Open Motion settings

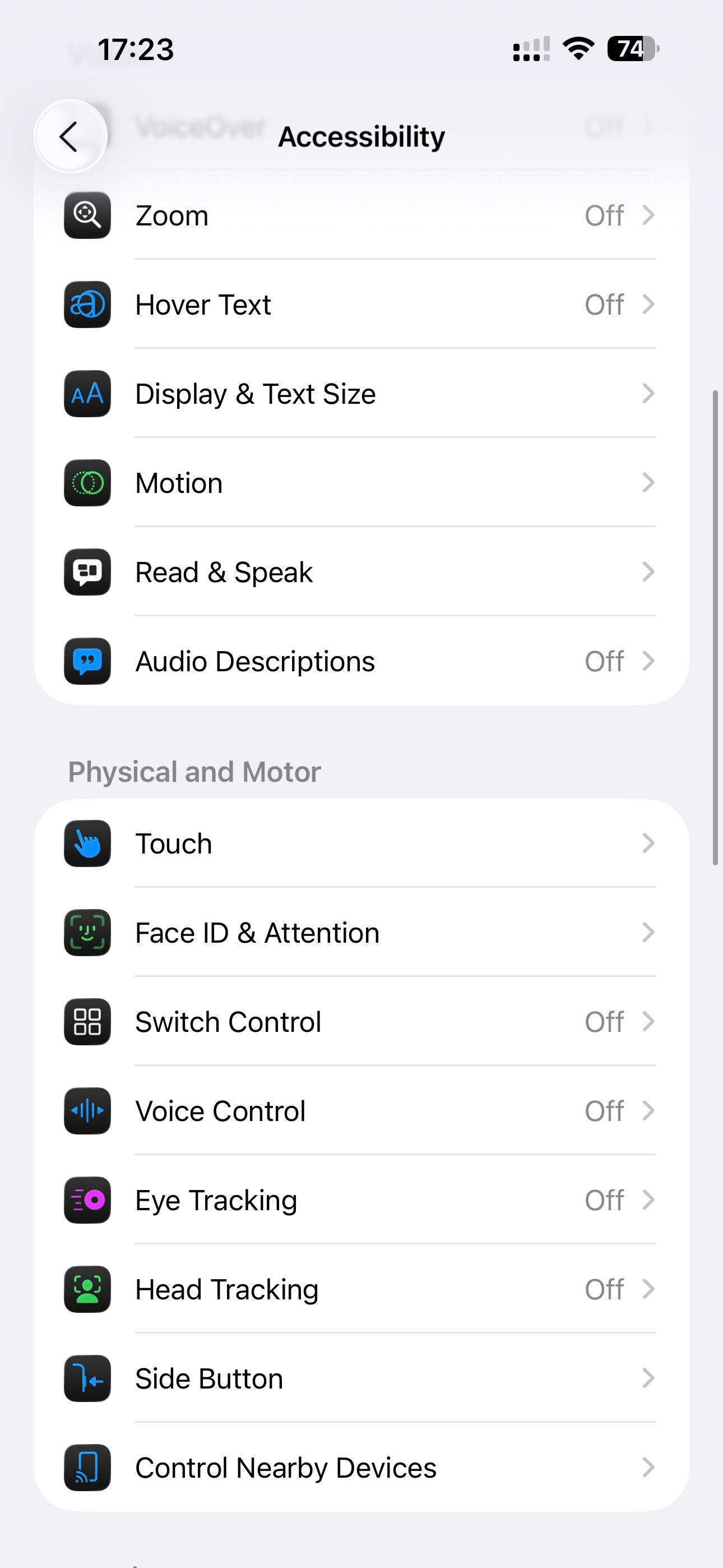[361, 483]
